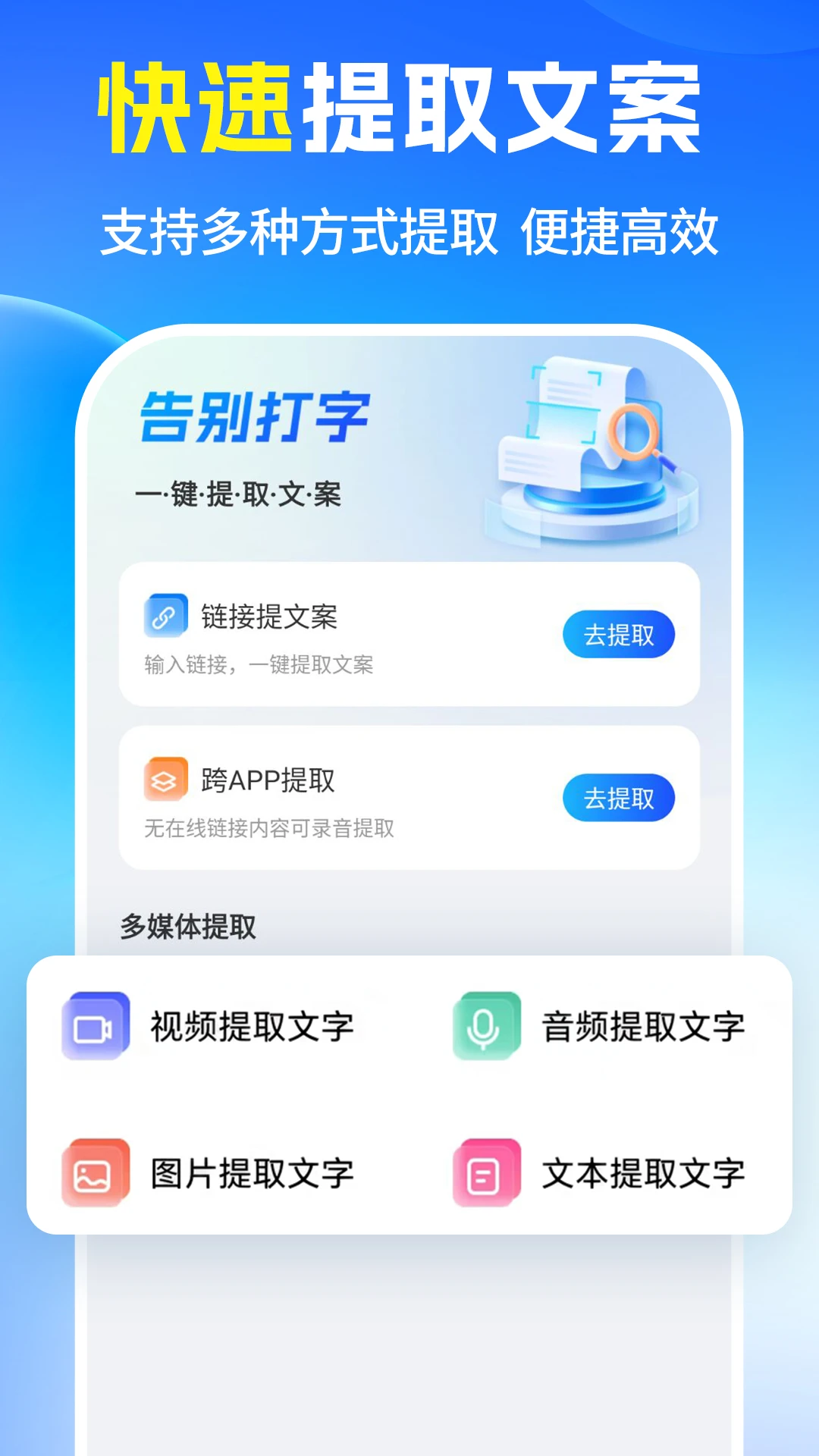This screenshot has height=1456, width=819.
Task: Open 链接提文案 extraction card
Action: tap(409, 633)
